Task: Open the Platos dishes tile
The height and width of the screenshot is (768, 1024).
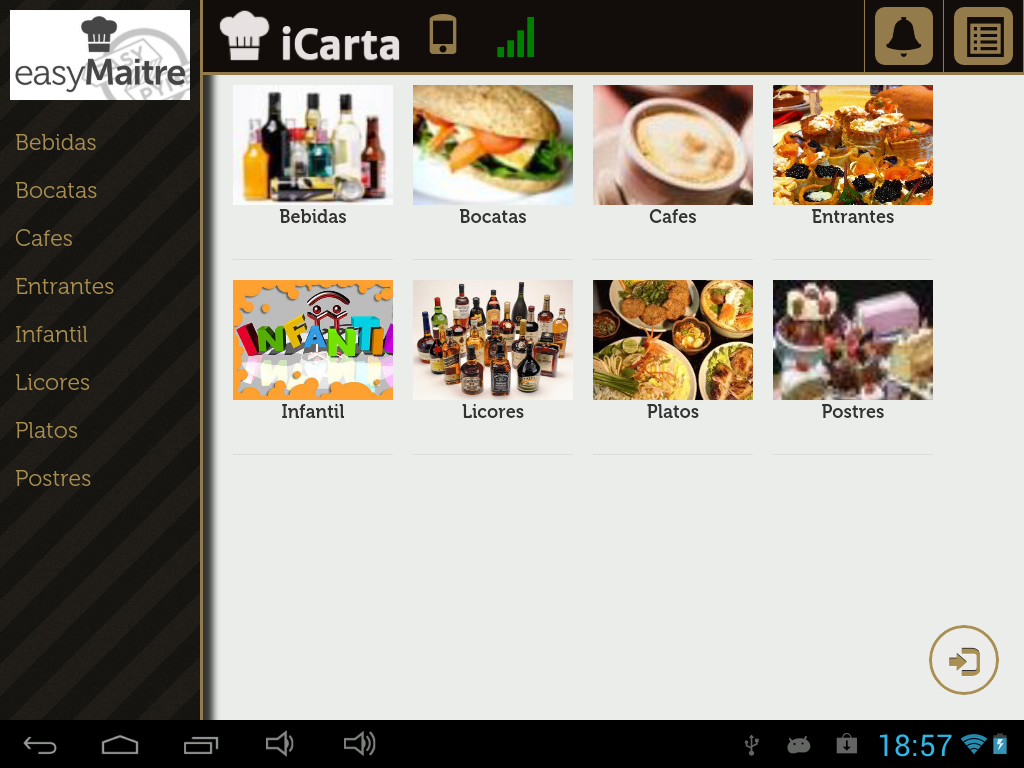Action: pos(673,340)
